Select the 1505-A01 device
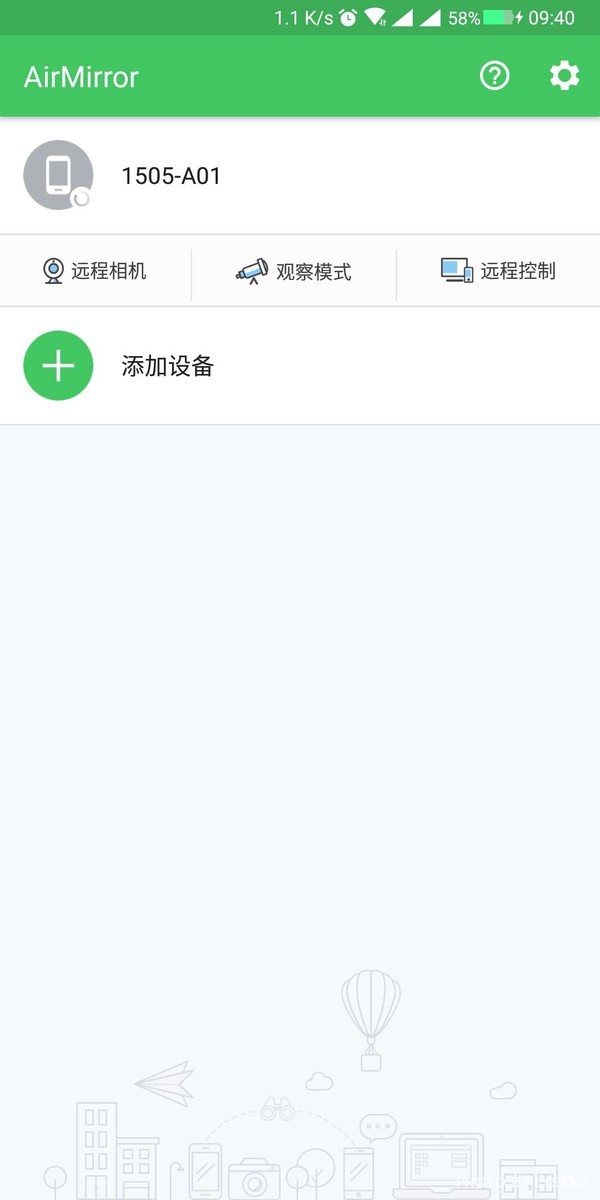This screenshot has height=1200, width=600. point(300,176)
